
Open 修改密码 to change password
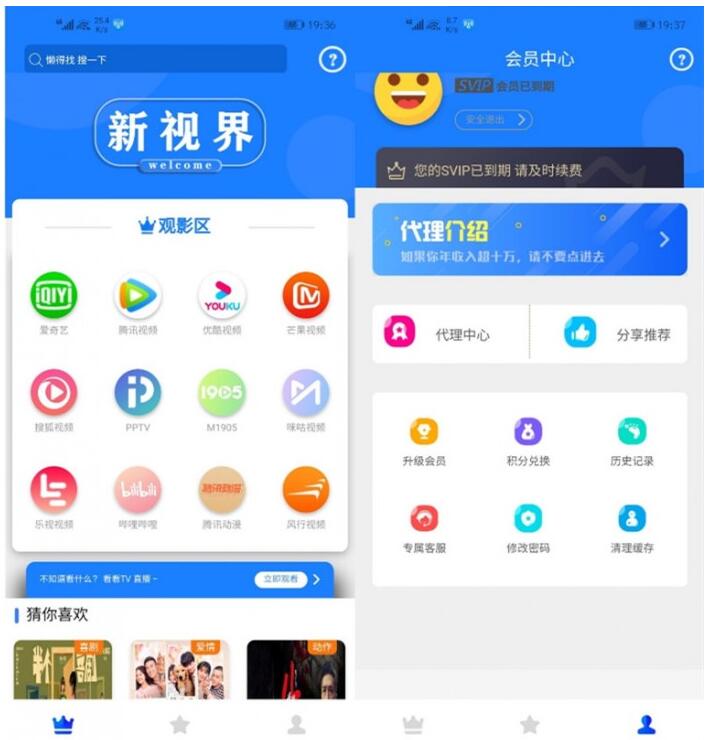pos(528,529)
